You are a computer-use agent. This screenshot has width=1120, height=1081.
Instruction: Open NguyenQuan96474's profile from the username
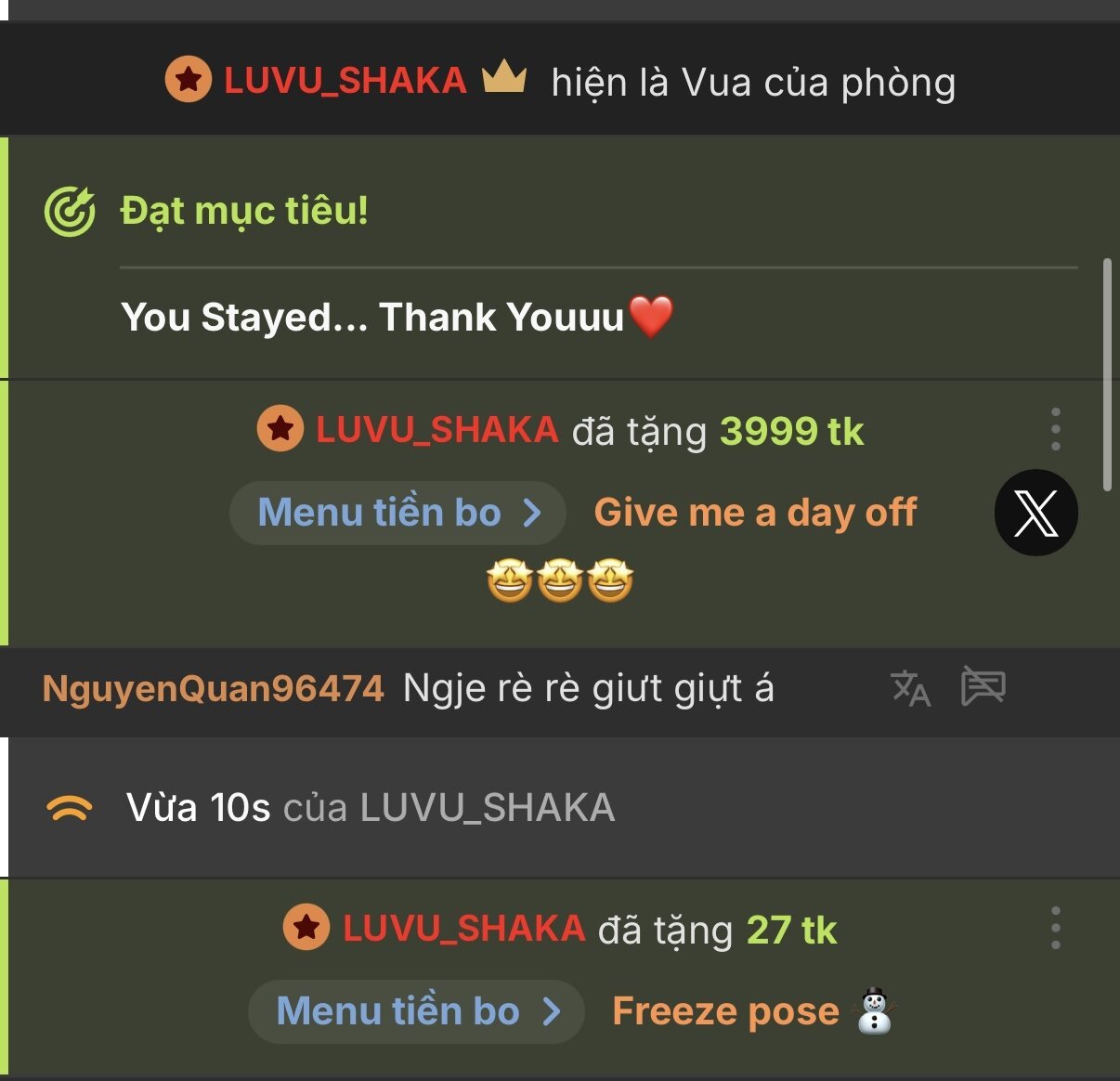(x=213, y=689)
